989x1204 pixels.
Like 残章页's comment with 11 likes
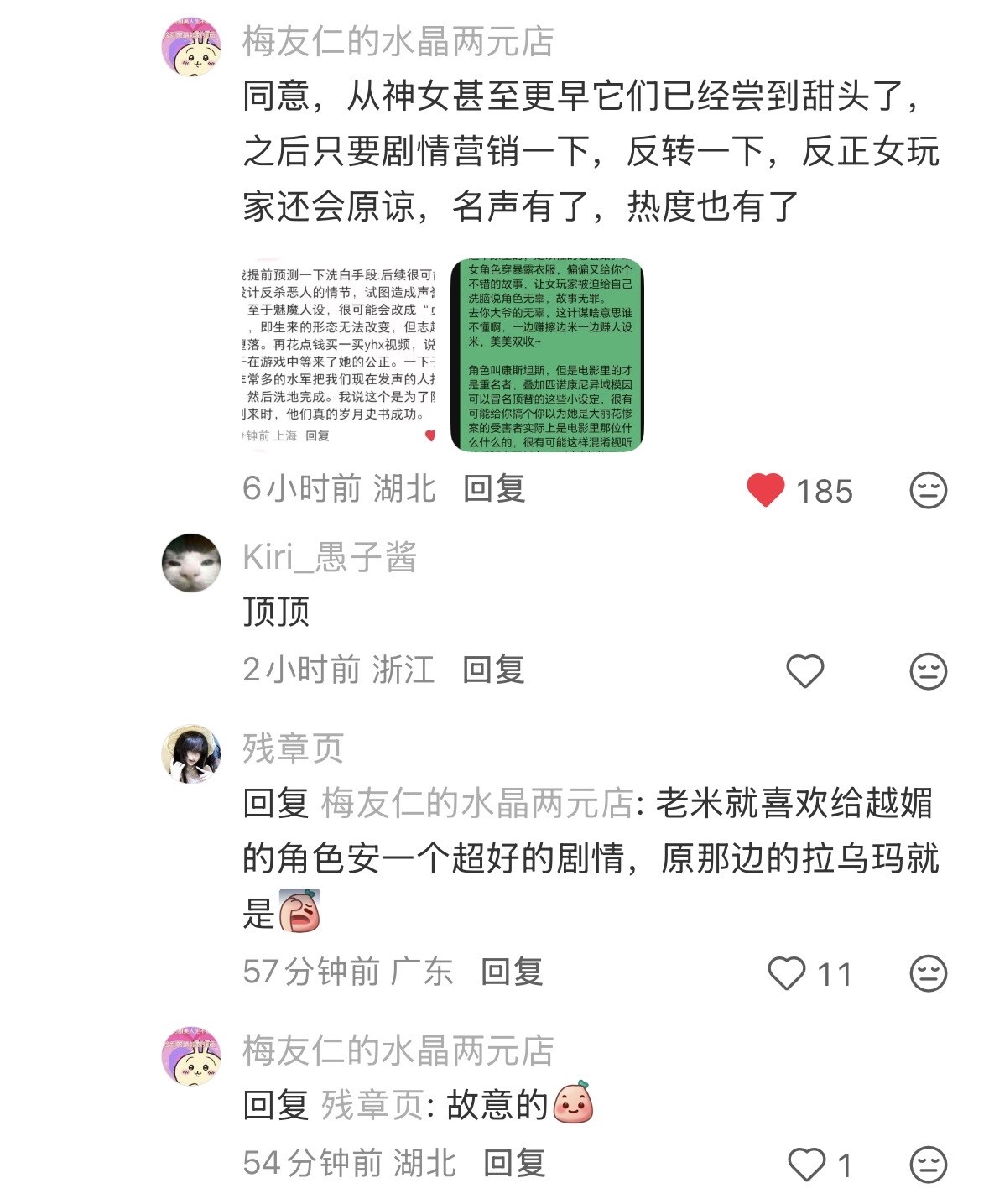pos(787,973)
